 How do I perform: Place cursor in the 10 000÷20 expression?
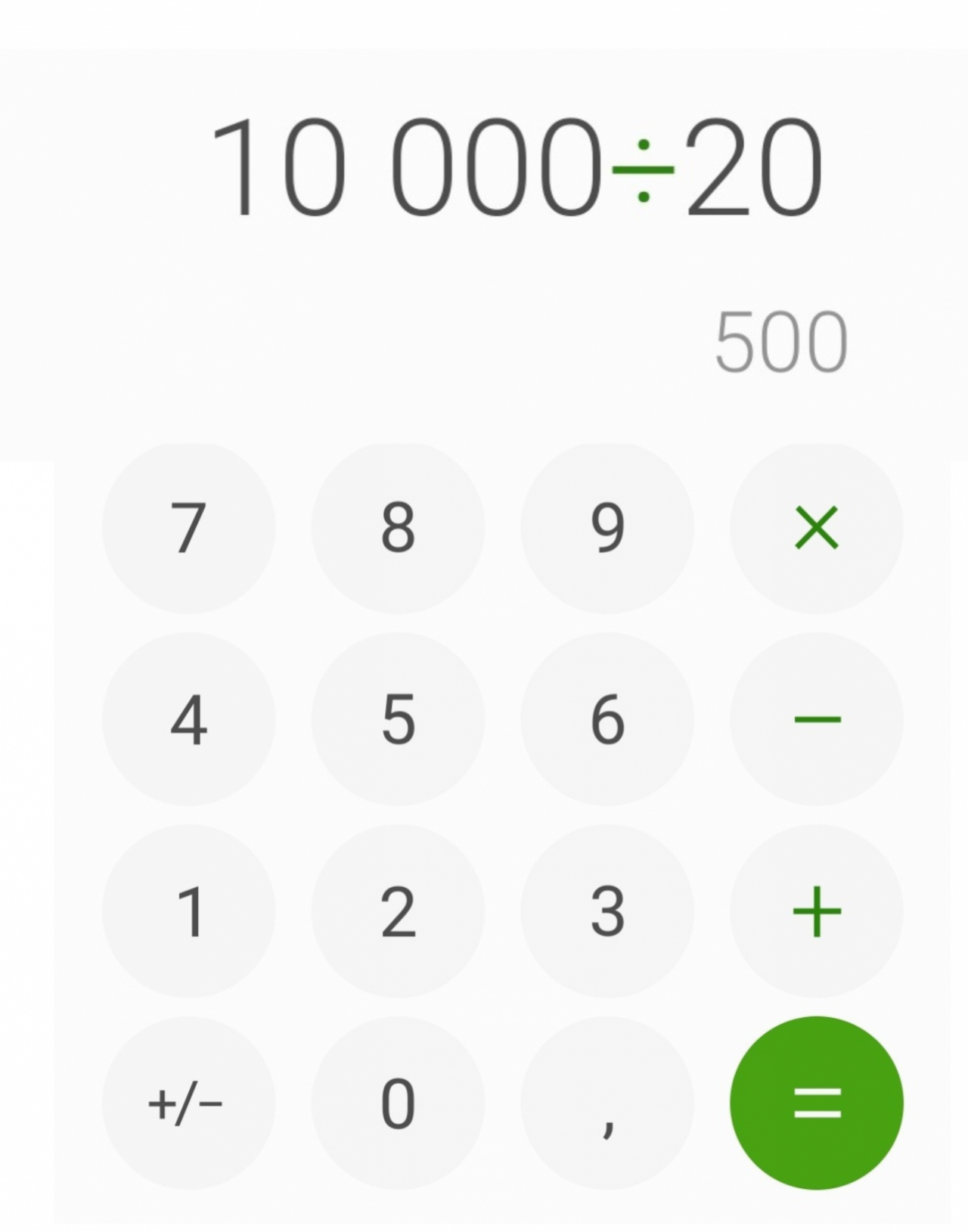(x=516, y=166)
